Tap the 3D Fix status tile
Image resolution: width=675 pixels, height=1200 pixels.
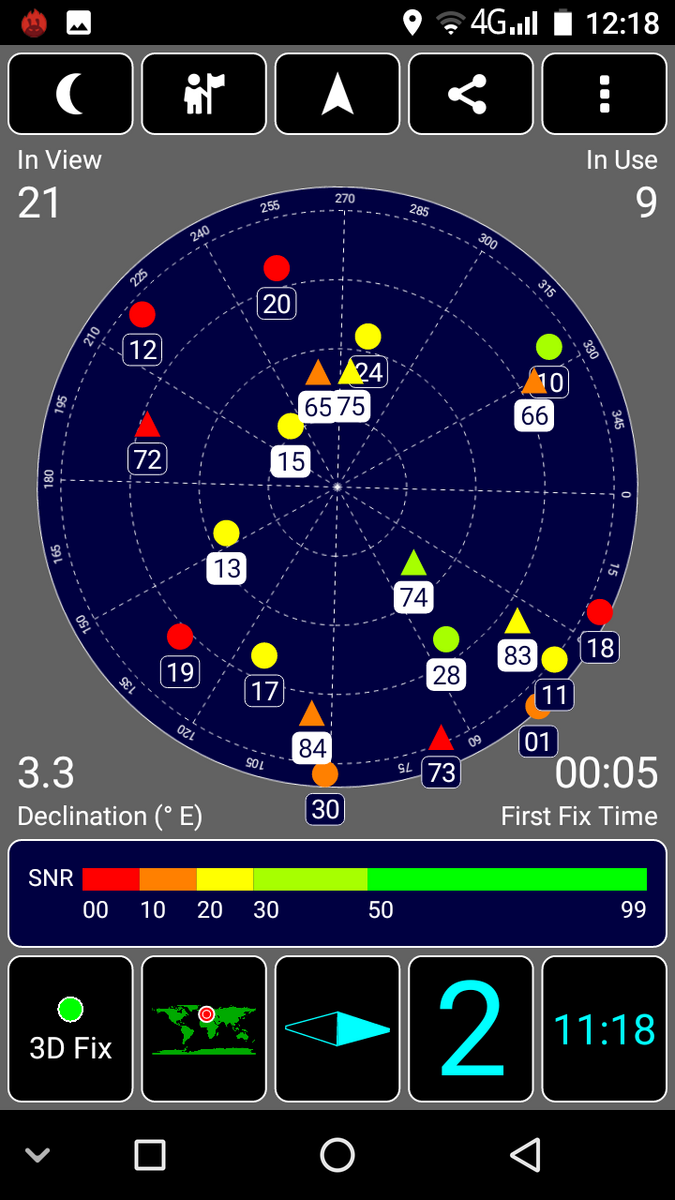(70, 1028)
